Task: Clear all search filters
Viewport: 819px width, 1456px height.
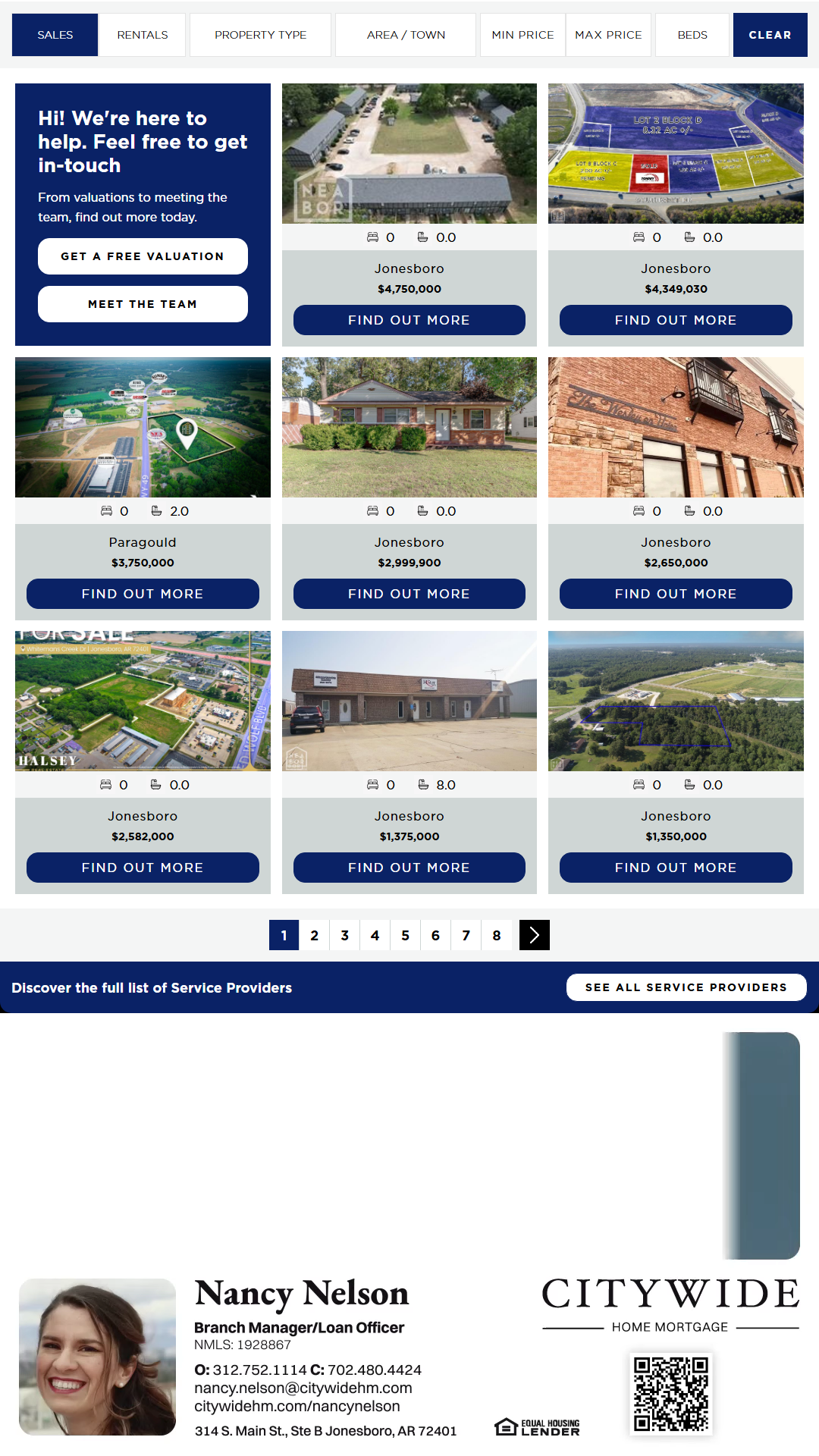Action: tap(770, 35)
